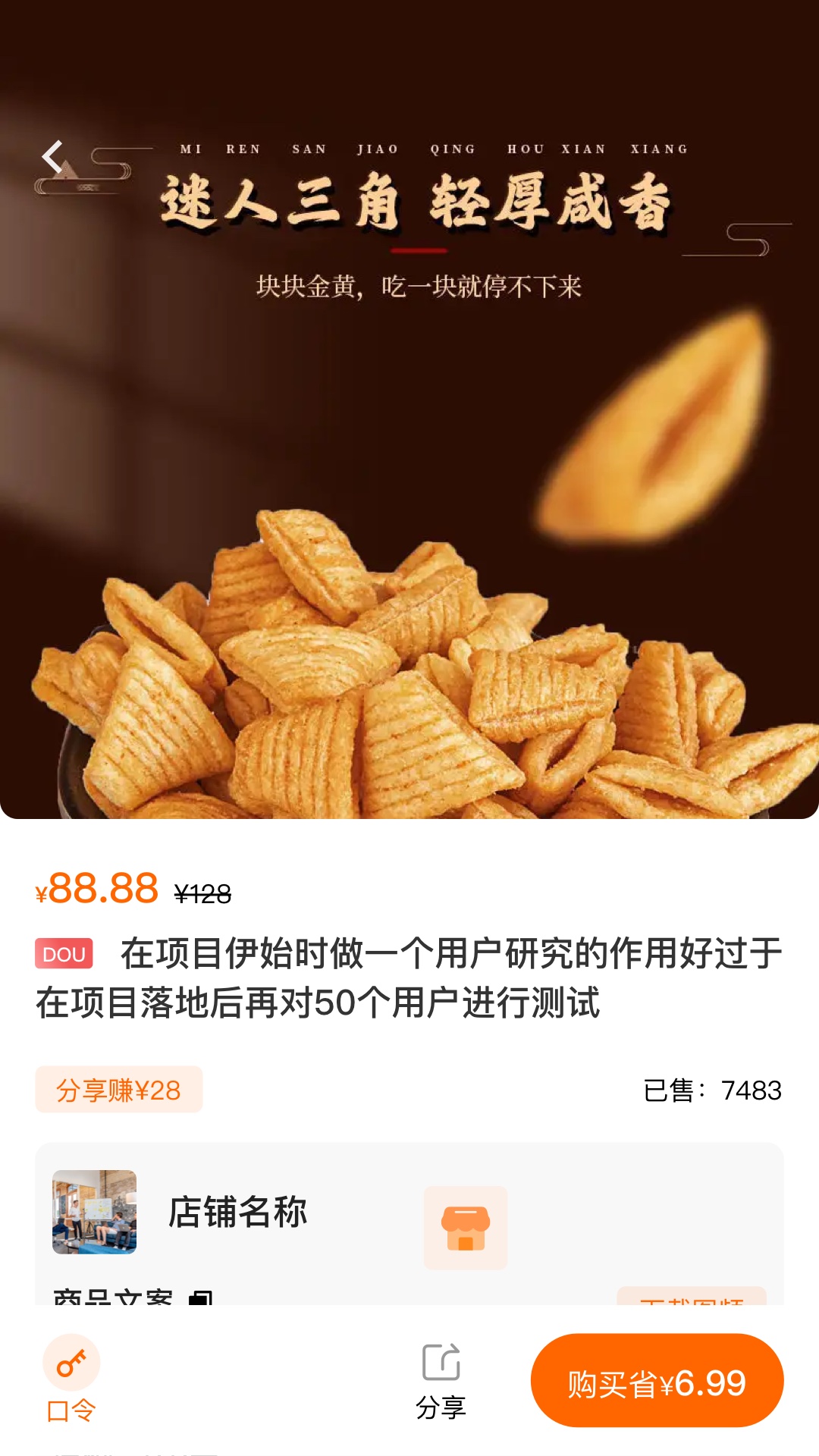Screen dimensions: 819x1456
Task: Tap the 分享赚¥28 chip
Action: (118, 1090)
